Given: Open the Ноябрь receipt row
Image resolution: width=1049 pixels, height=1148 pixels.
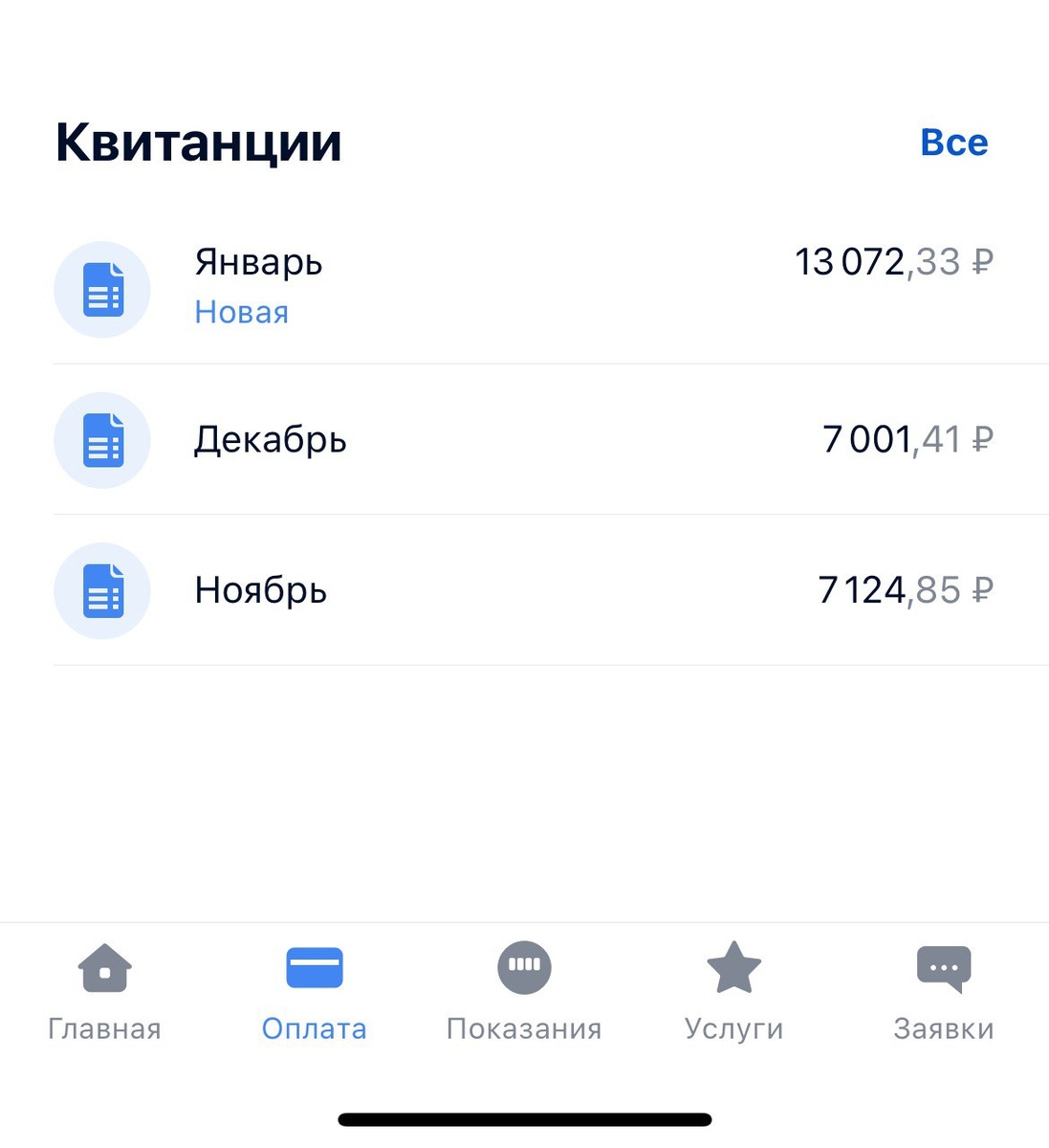Looking at the screenshot, I should coord(524,590).
